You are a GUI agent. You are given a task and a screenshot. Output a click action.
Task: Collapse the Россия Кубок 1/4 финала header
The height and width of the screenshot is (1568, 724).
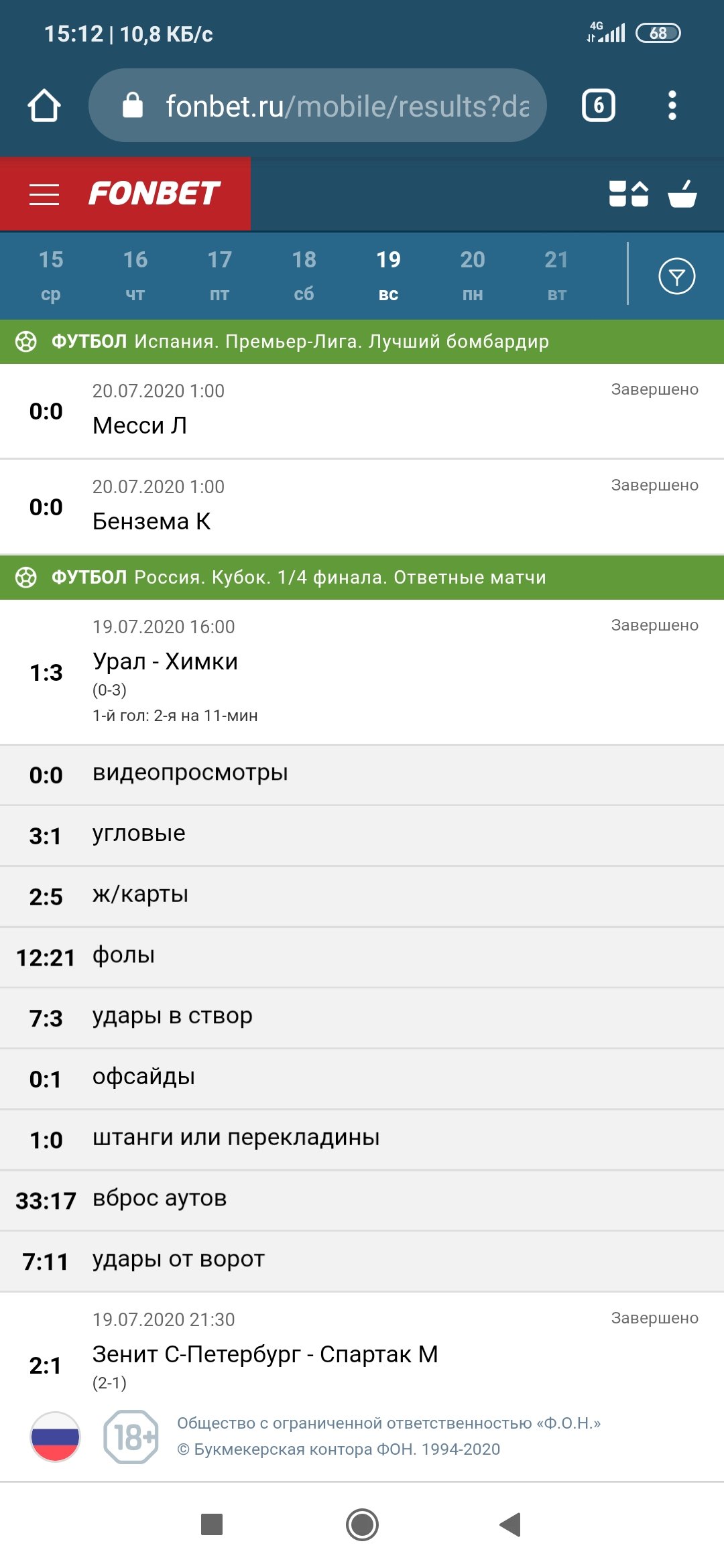tap(362, 578)
